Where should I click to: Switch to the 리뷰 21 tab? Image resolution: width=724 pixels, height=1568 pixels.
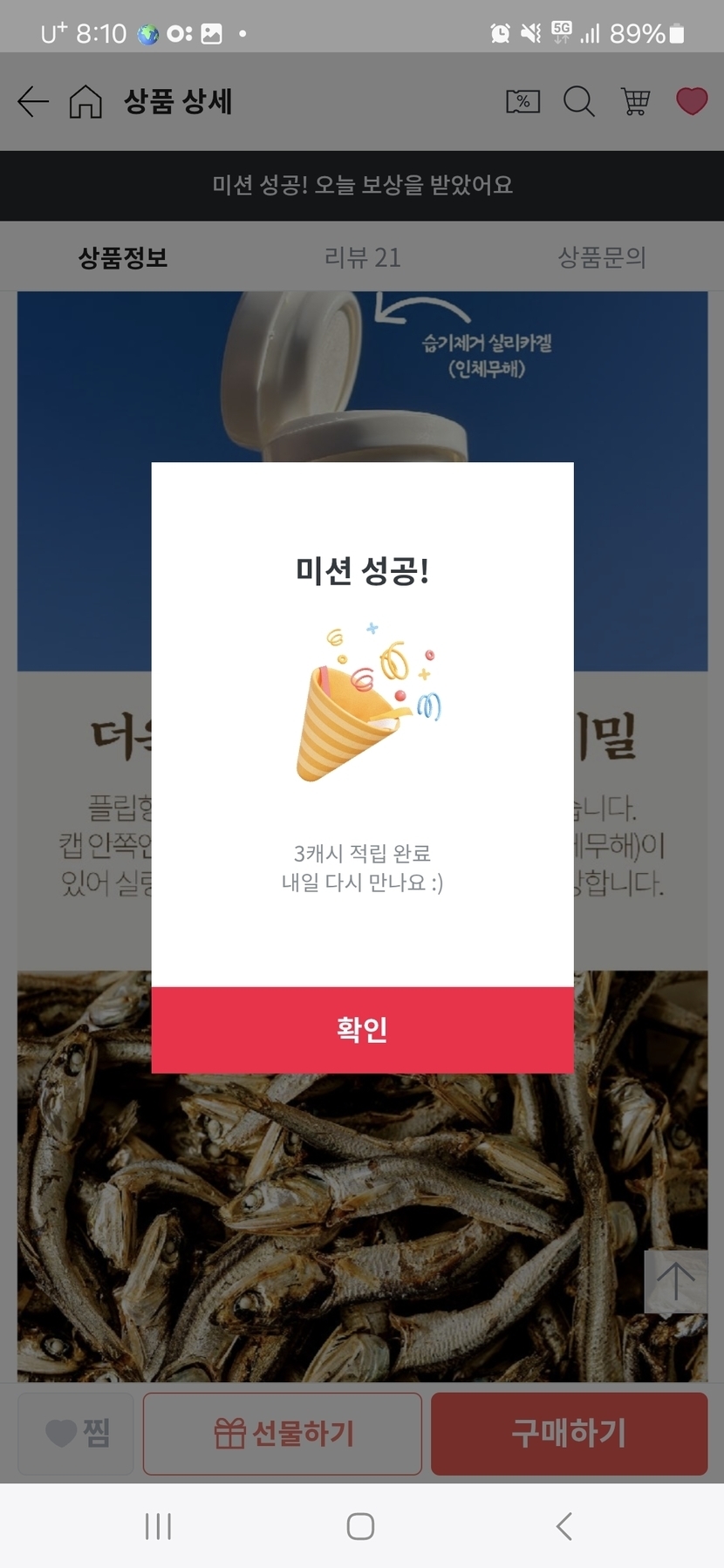tap(362, 257)
